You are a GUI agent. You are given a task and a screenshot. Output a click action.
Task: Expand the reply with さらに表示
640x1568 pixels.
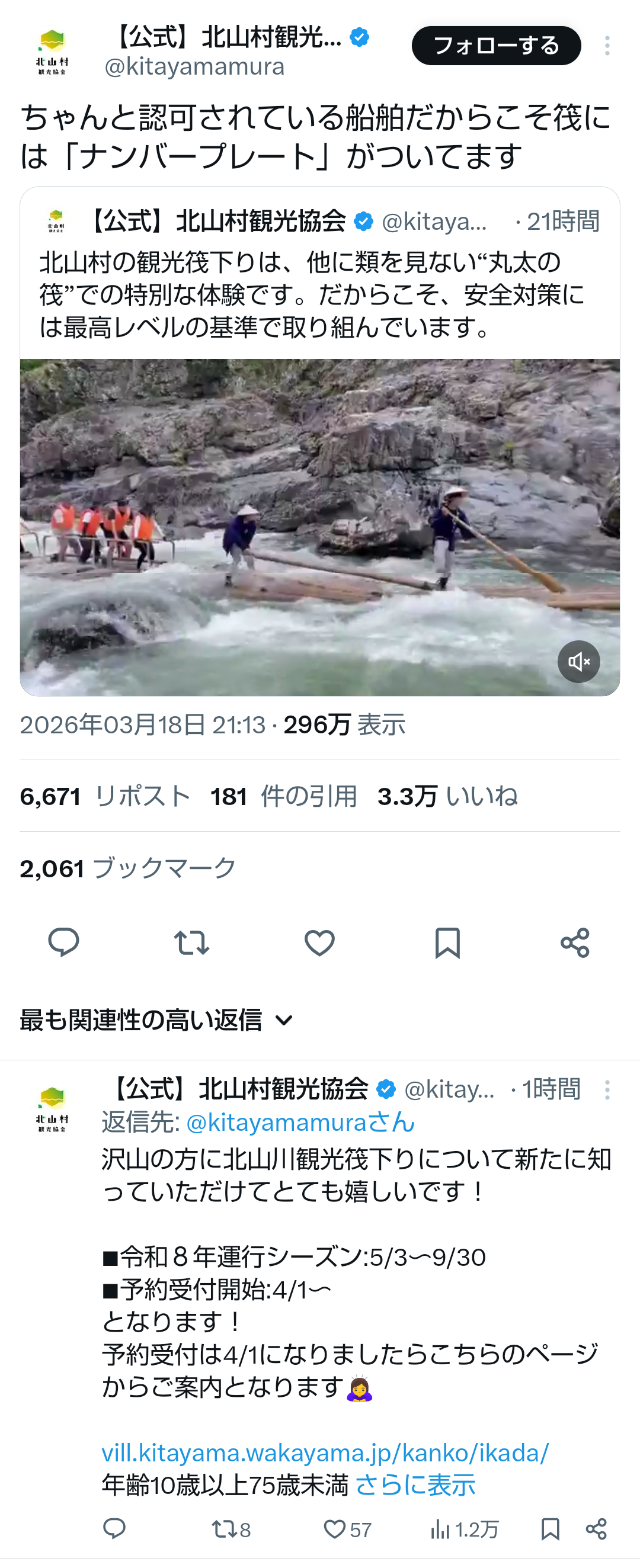[415, 1485]
